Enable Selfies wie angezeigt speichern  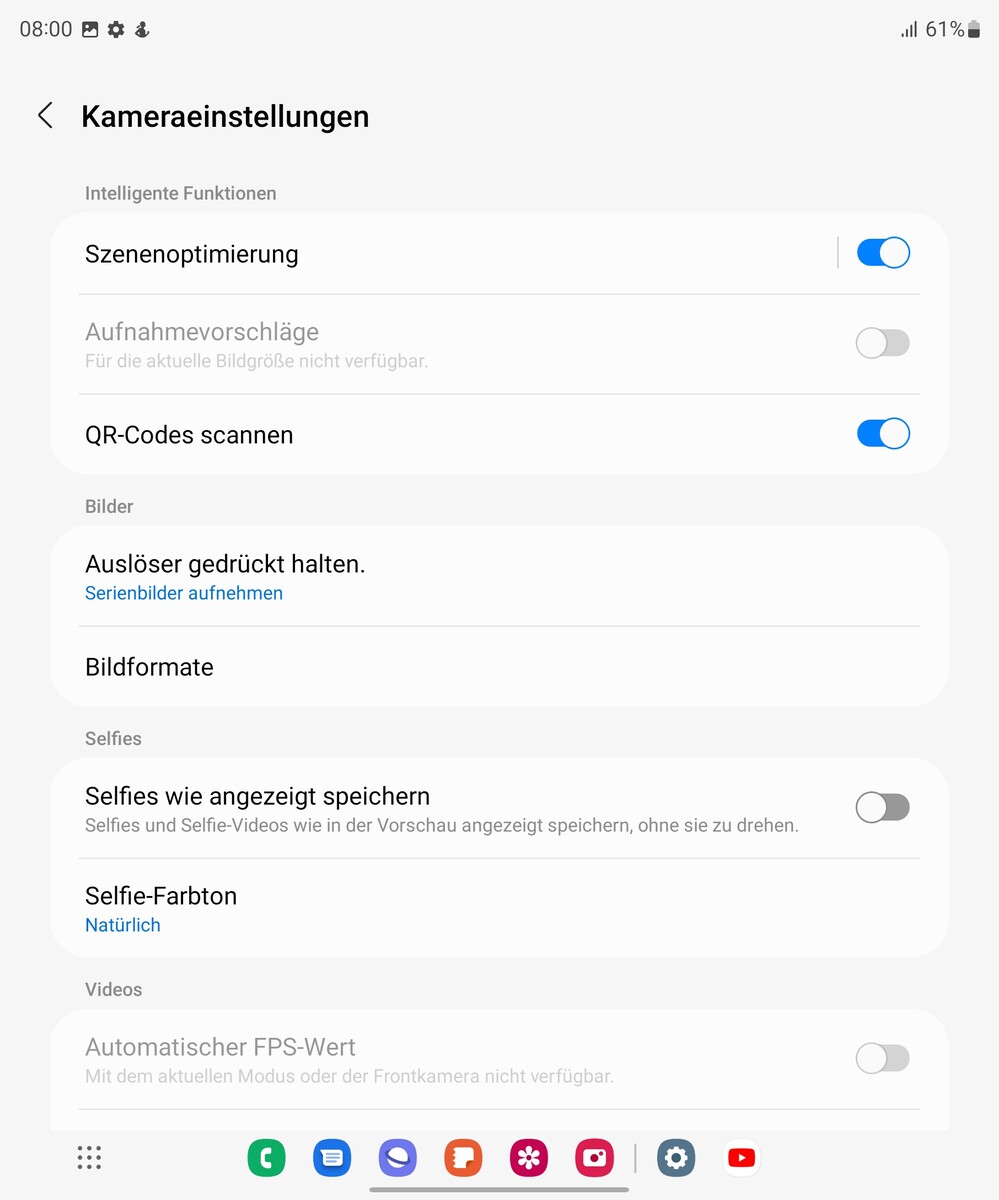(882, 807)
